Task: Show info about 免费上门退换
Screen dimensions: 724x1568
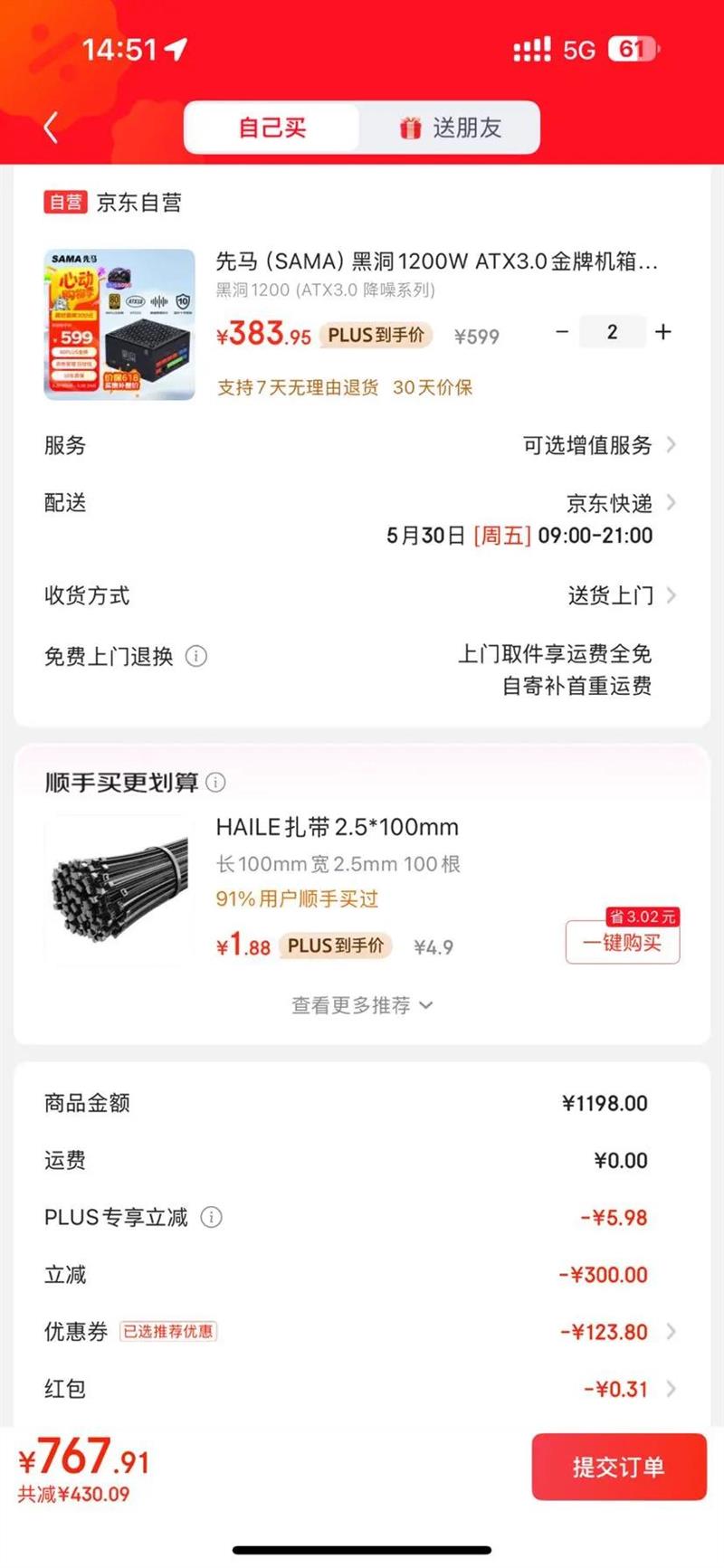Action: (196, 656)
